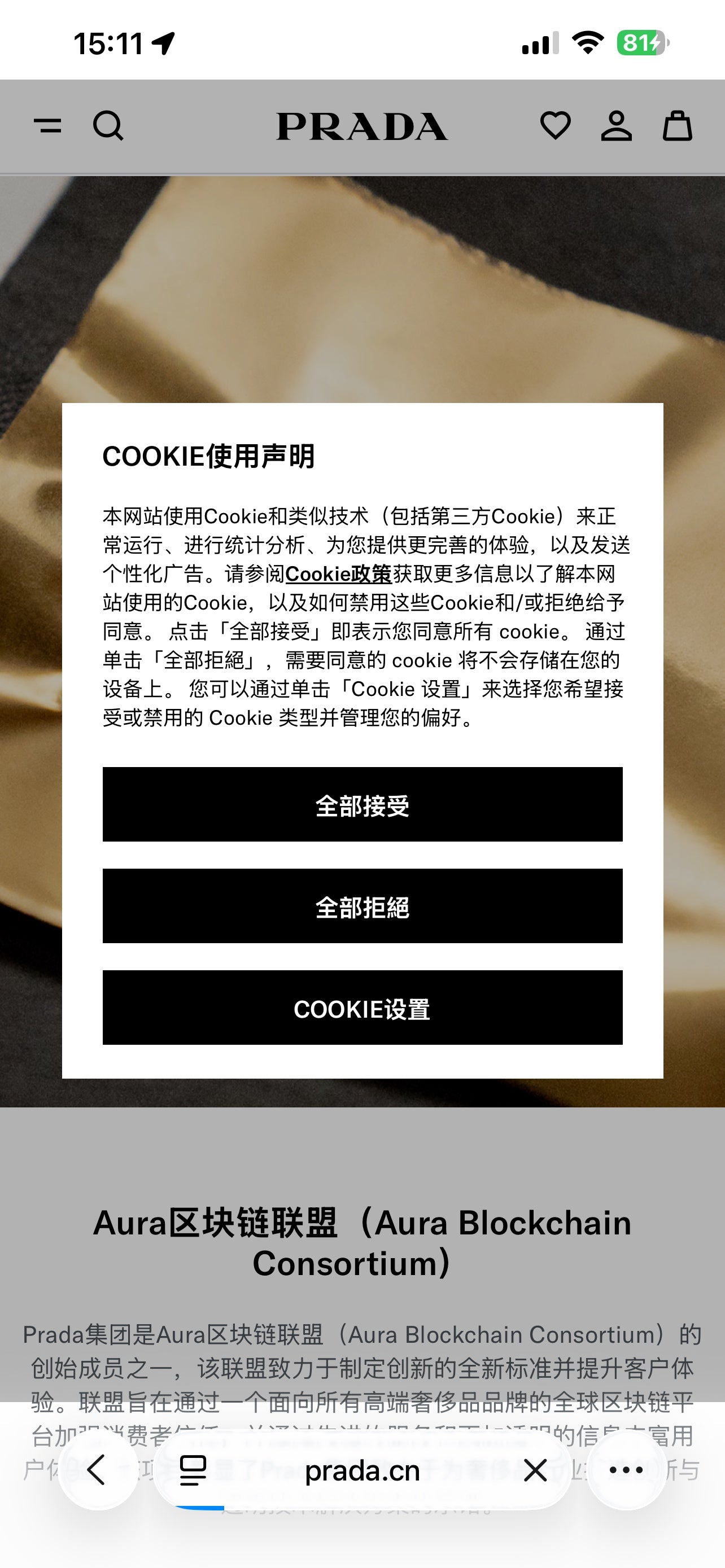
Task: Tap 全部接受 to accept all cookies
Action: click(362, 804)
